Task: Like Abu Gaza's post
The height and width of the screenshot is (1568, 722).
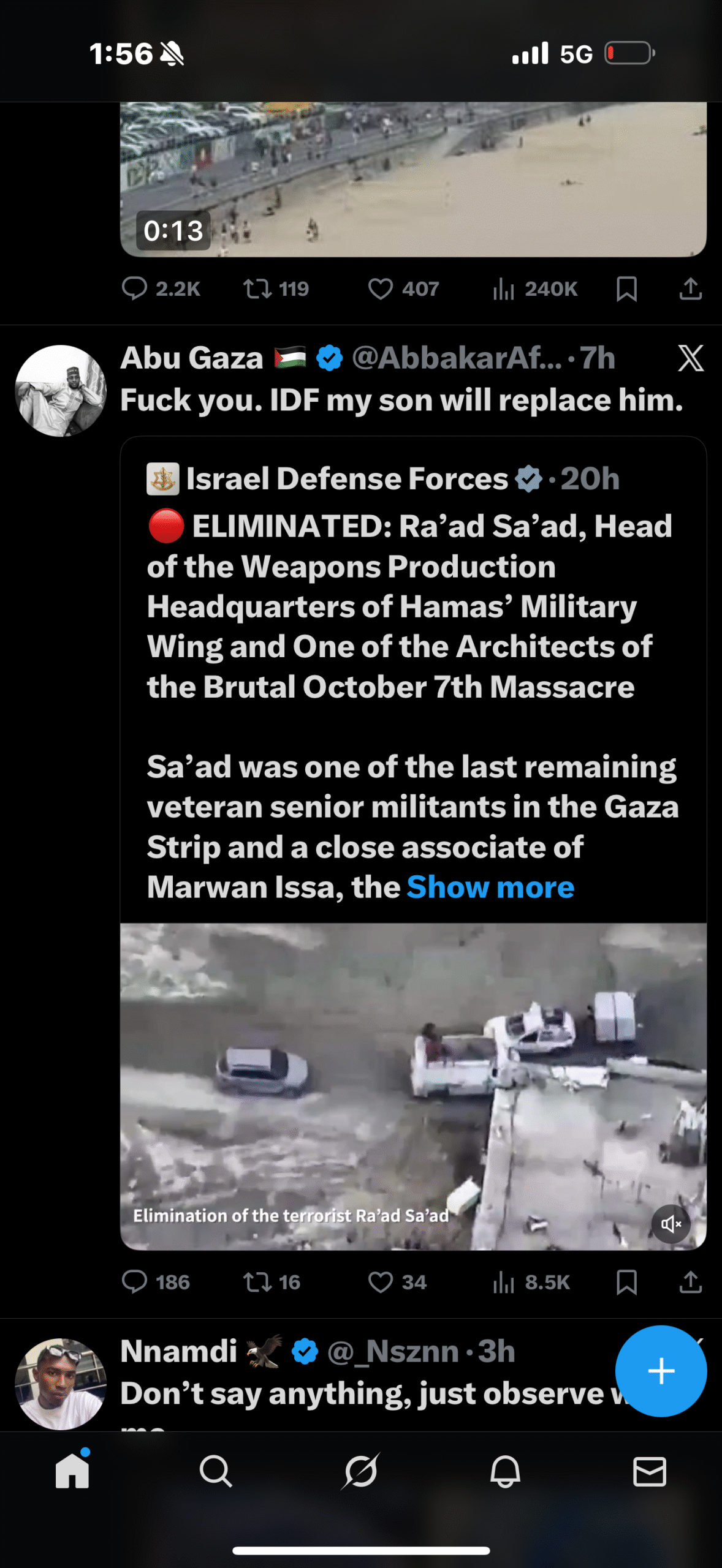Action: point(381,1282)
